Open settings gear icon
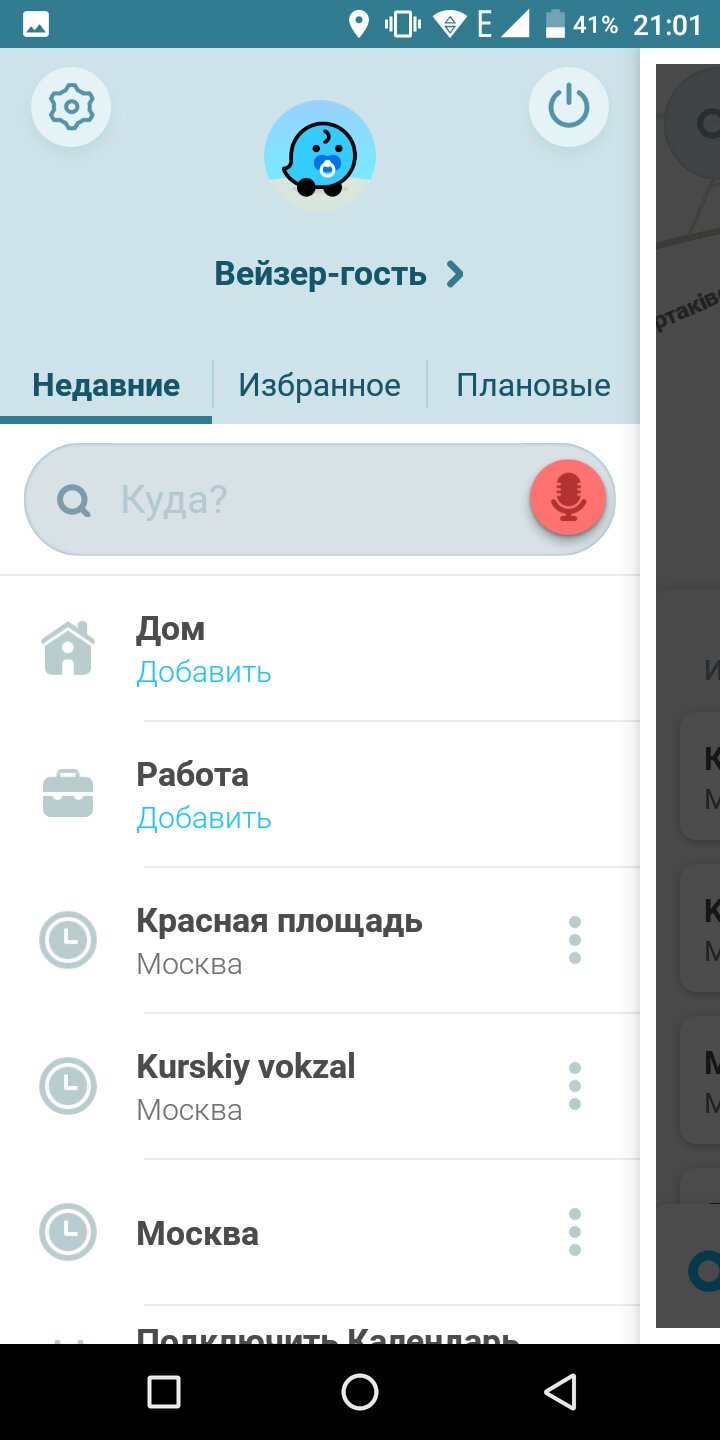 coord(71,106)
